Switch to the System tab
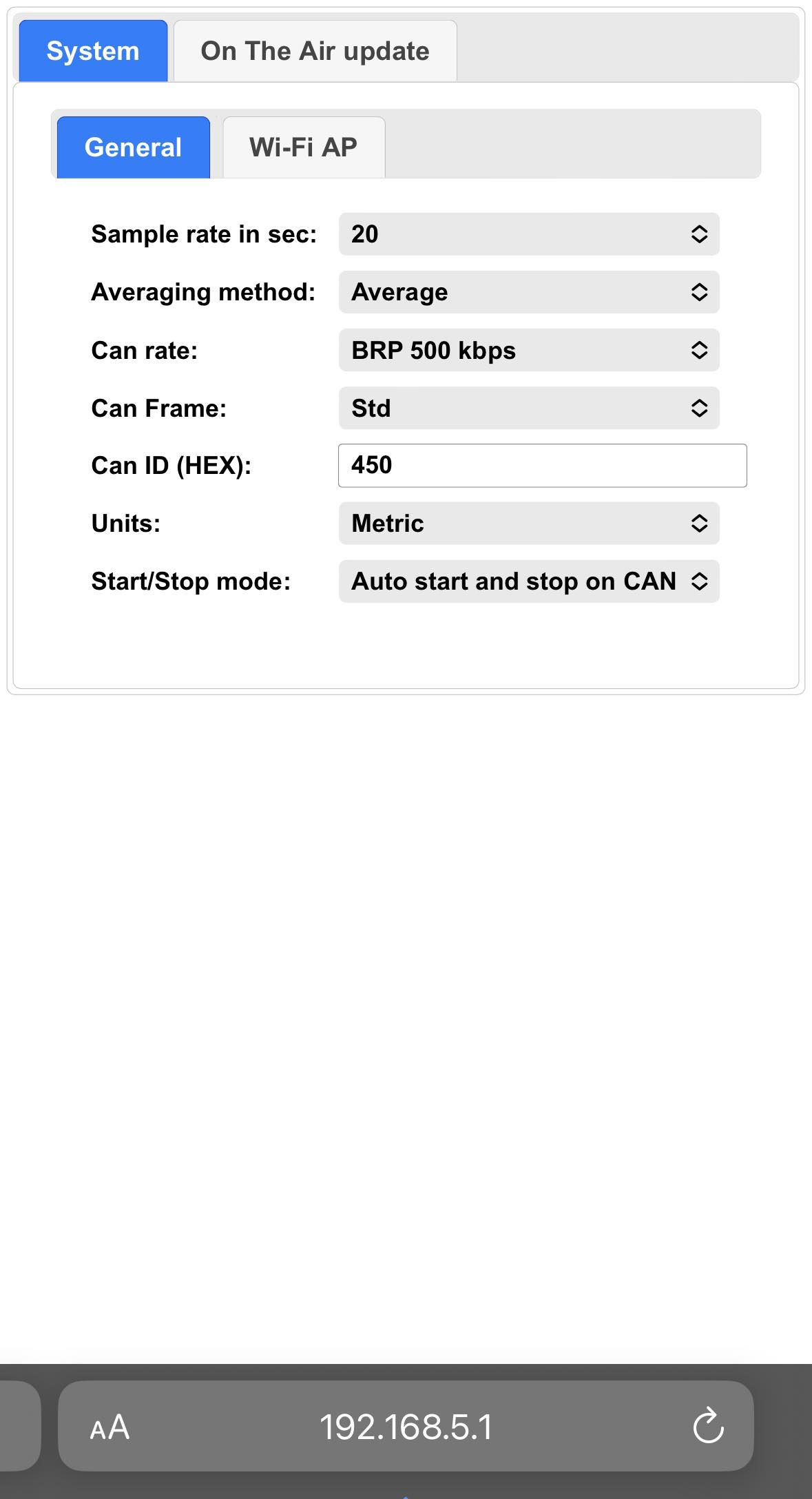This screenshot has height=1499, width=812. pos(93,51)
